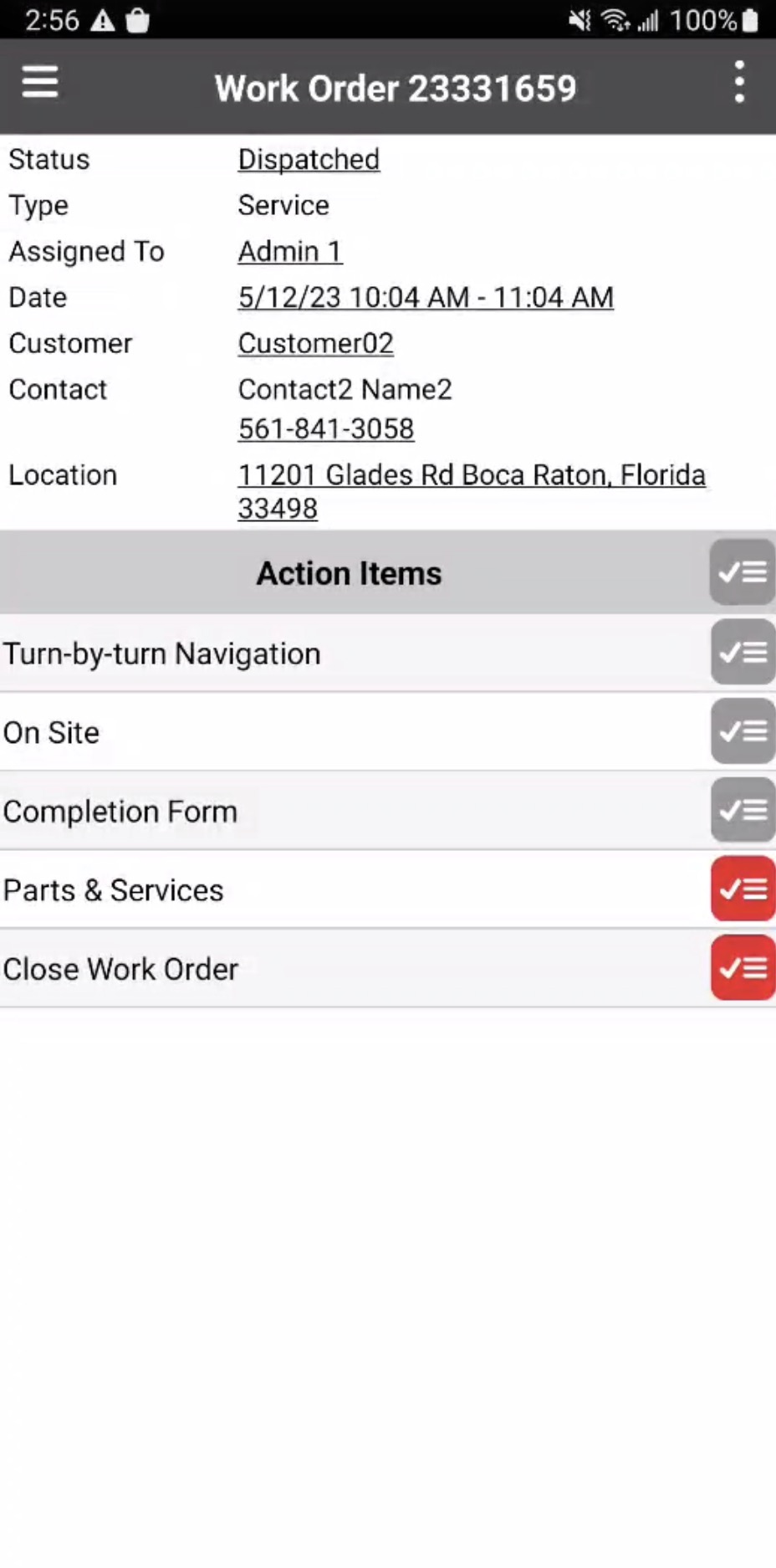Screen dimensions: 776x1568
Task: Select the On Site action item
Action: [52, 733]
